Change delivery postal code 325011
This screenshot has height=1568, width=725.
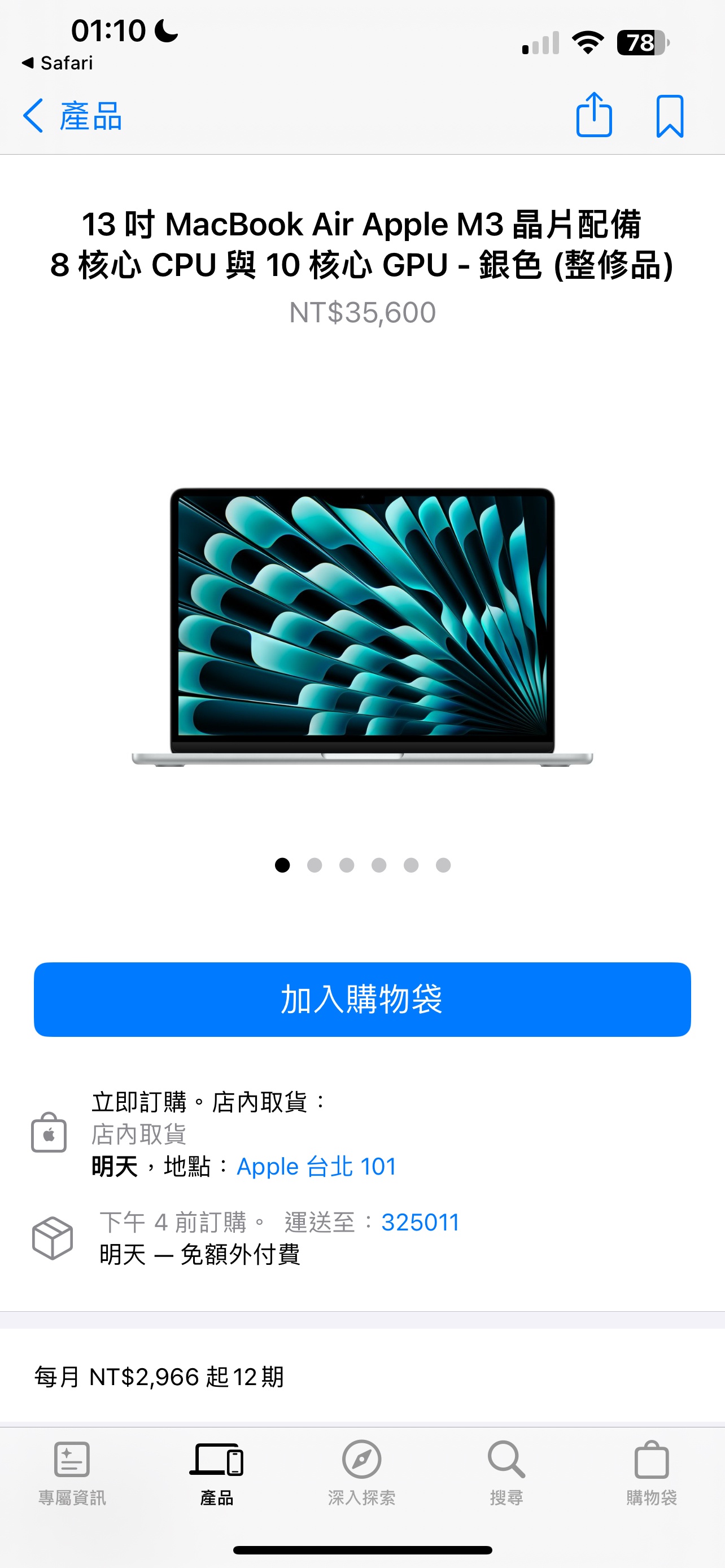click(420, 1222)
